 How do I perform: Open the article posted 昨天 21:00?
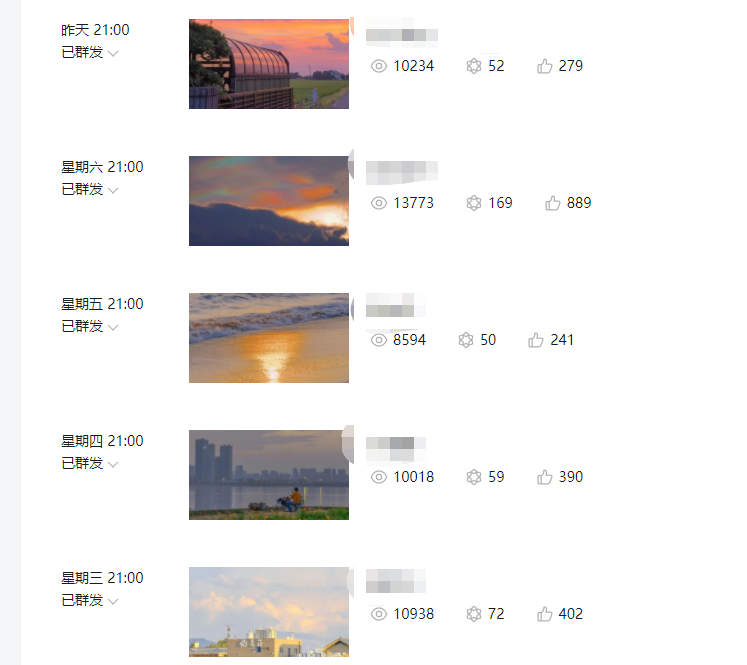tap(268, 64)
